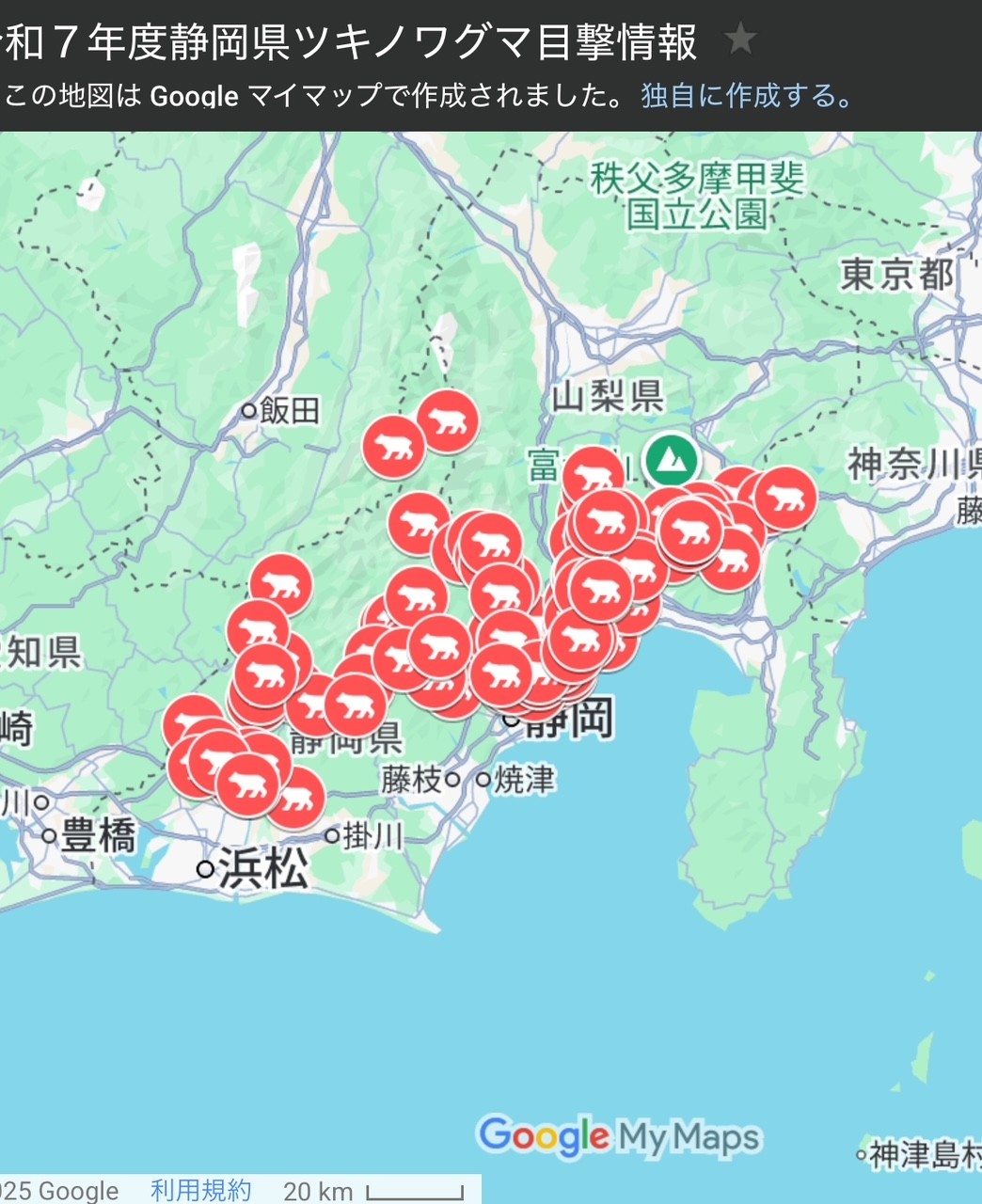Select the bear marker closest to 神奈川県
Viewport: 982px width, 1204px height.
pos(785,497)
